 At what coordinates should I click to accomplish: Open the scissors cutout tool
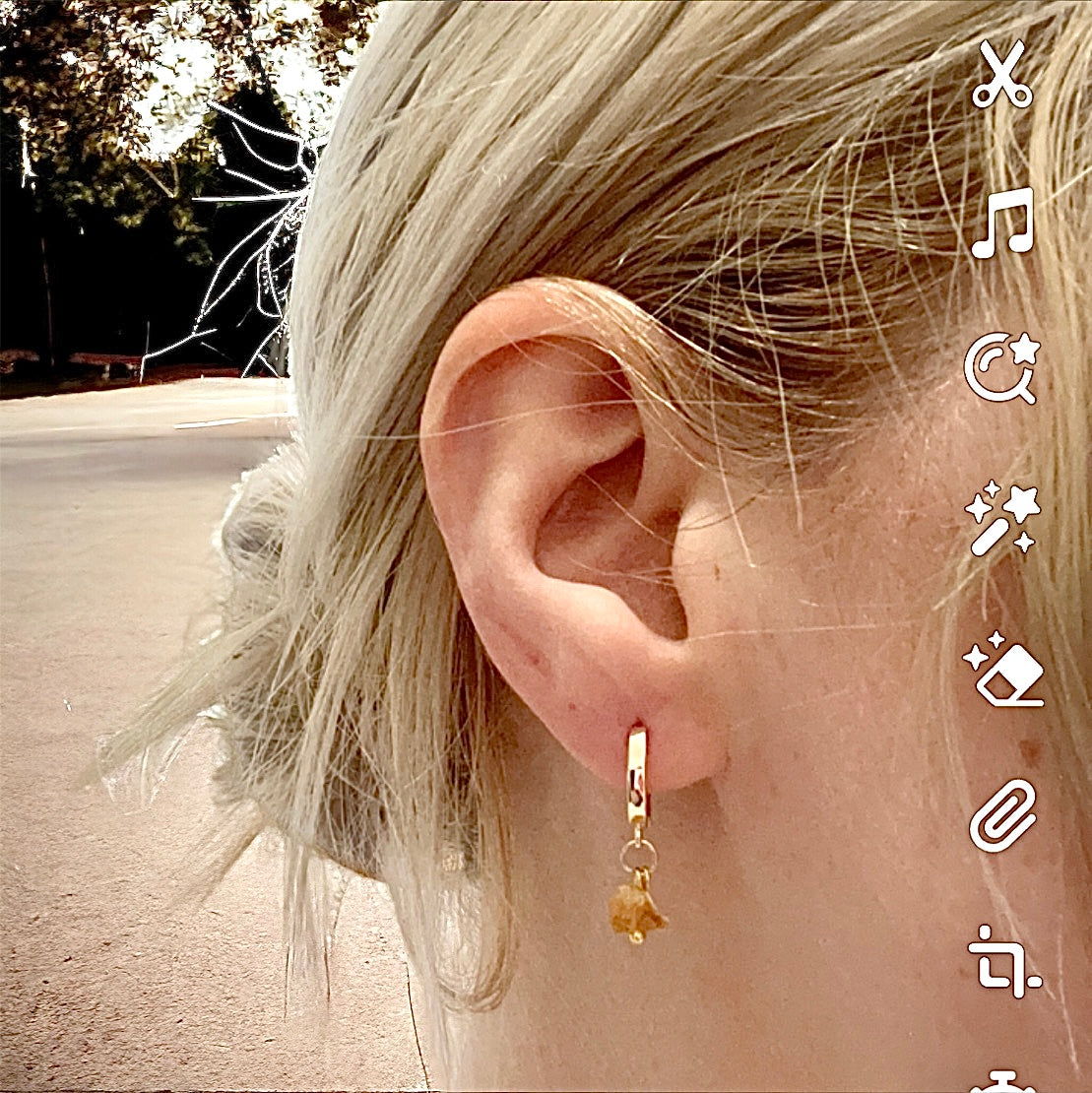[x=1001, y=74]
